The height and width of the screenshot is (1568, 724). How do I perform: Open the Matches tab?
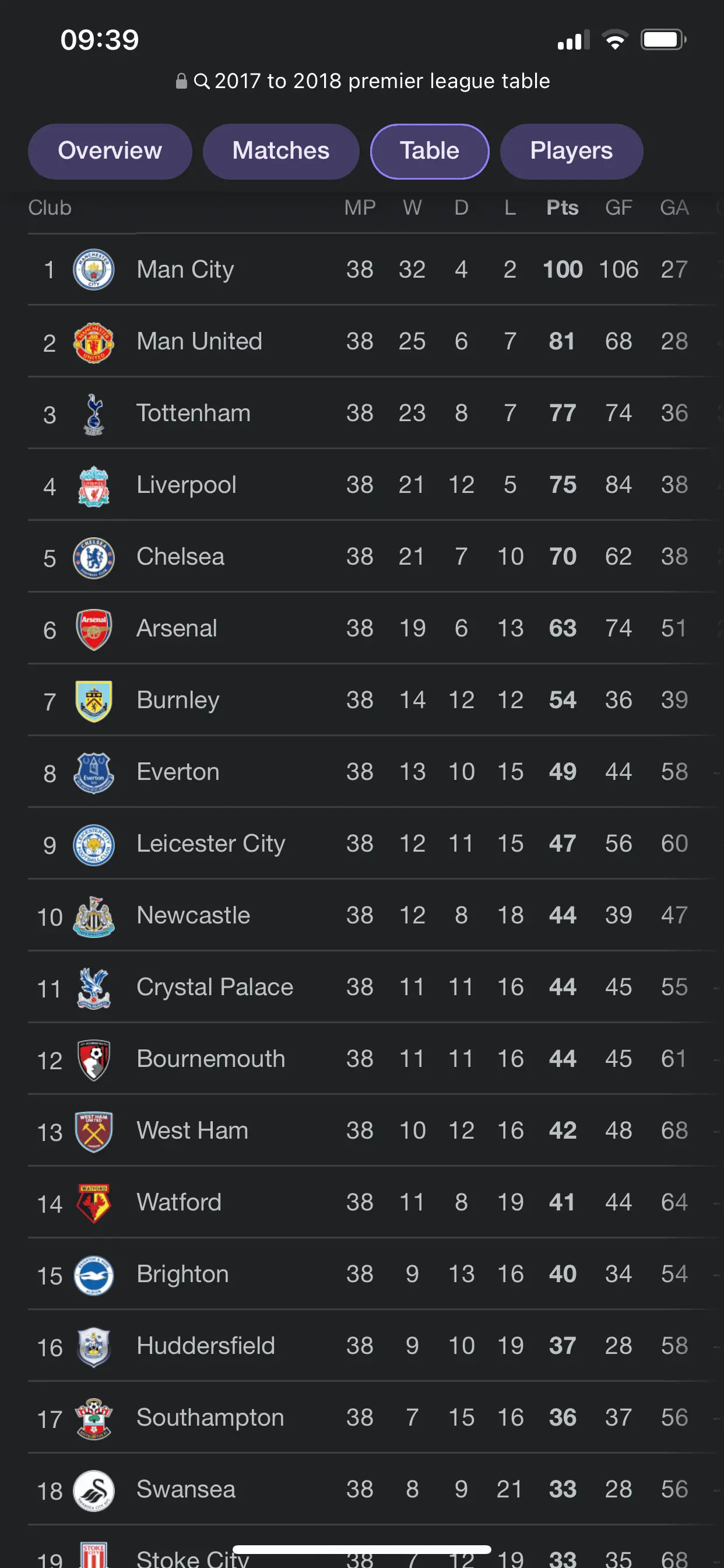pyautogui.click(x=280, y=151)
